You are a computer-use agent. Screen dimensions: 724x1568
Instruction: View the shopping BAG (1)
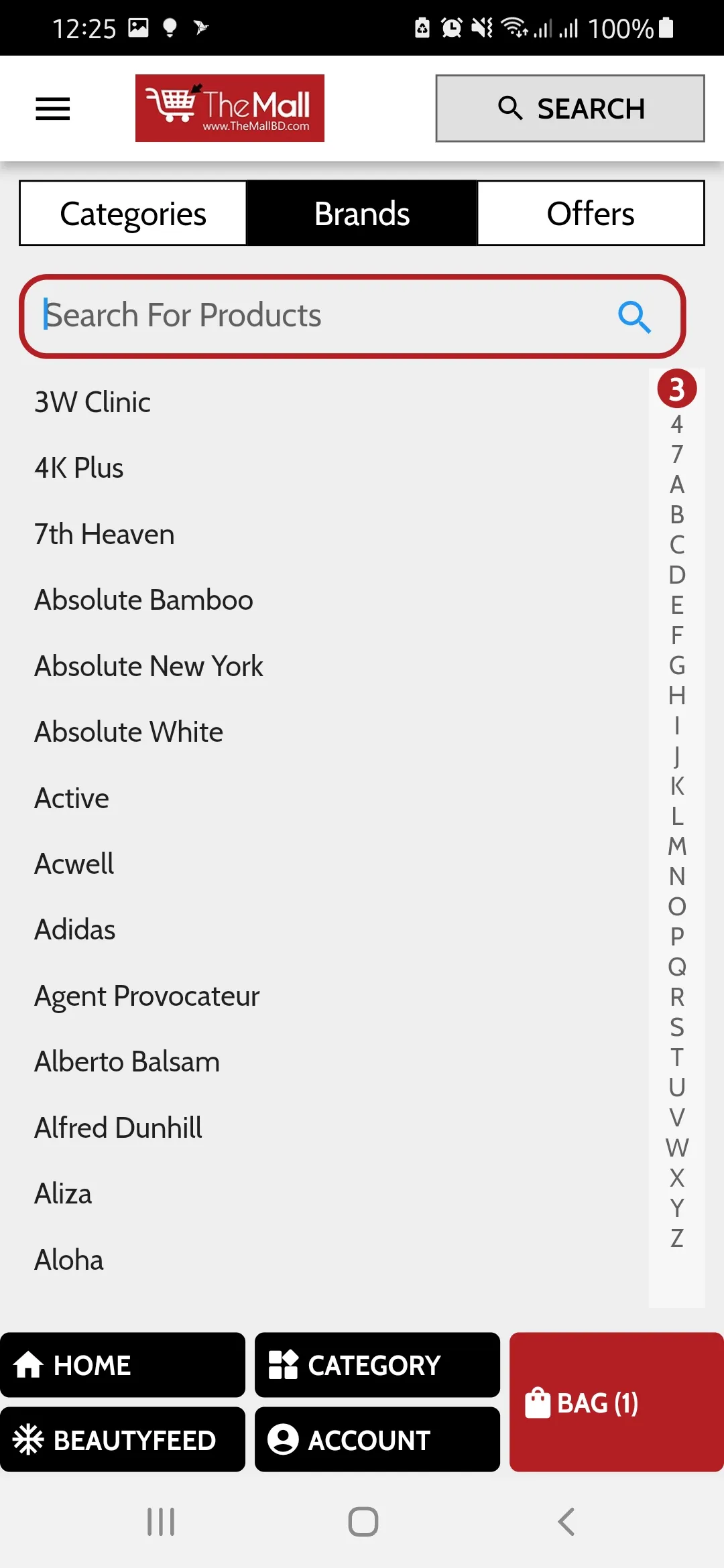coord(617,1402)
